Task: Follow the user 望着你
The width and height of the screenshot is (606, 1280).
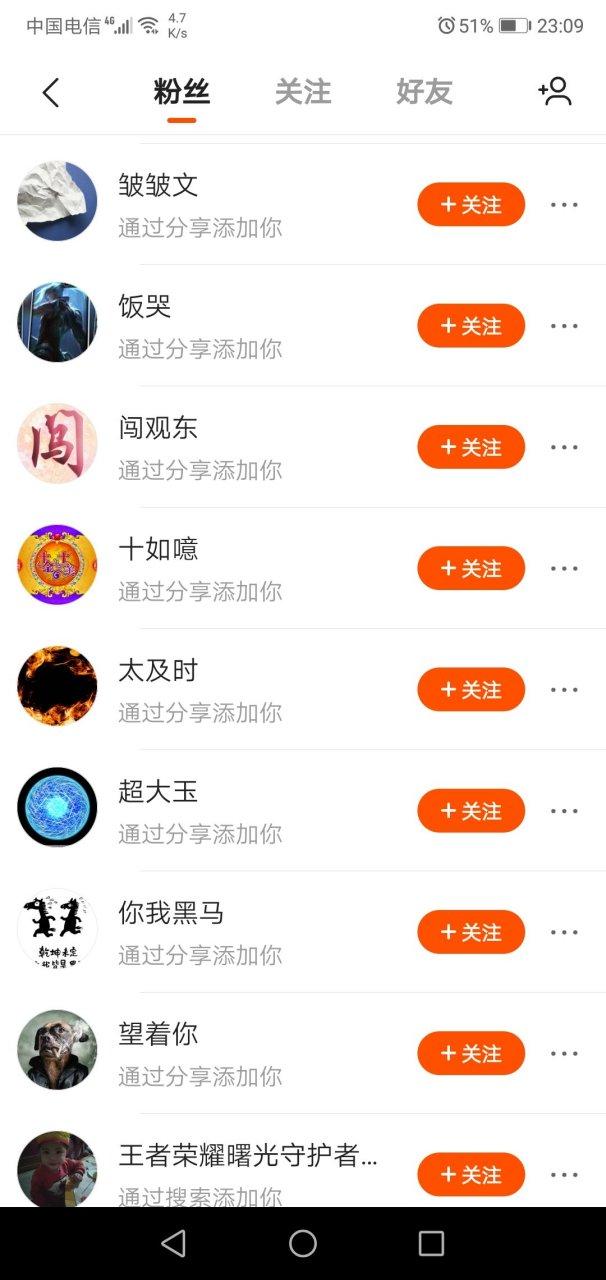Action: [x=471, y=1053]
